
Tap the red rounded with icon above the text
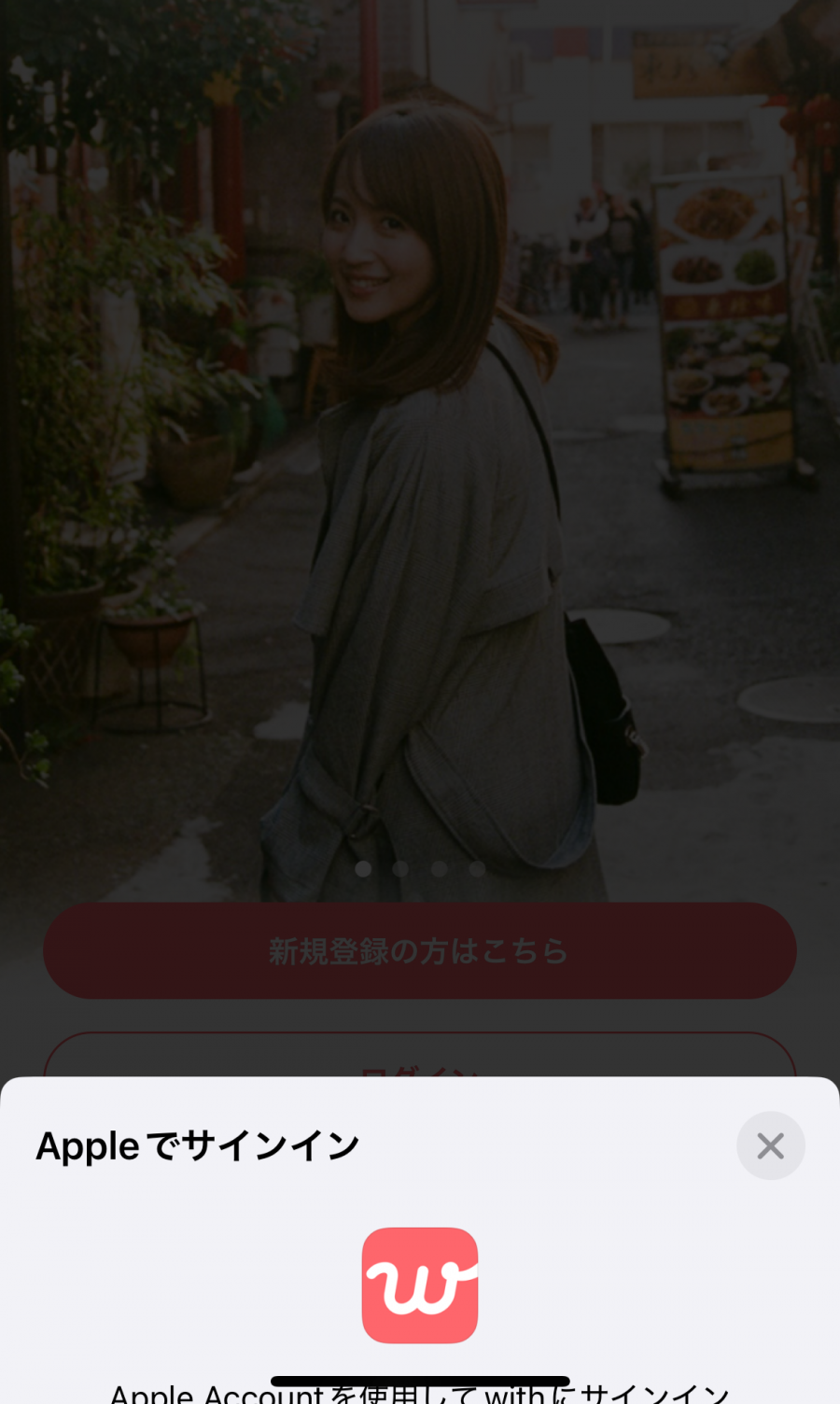pos(420,1285)
